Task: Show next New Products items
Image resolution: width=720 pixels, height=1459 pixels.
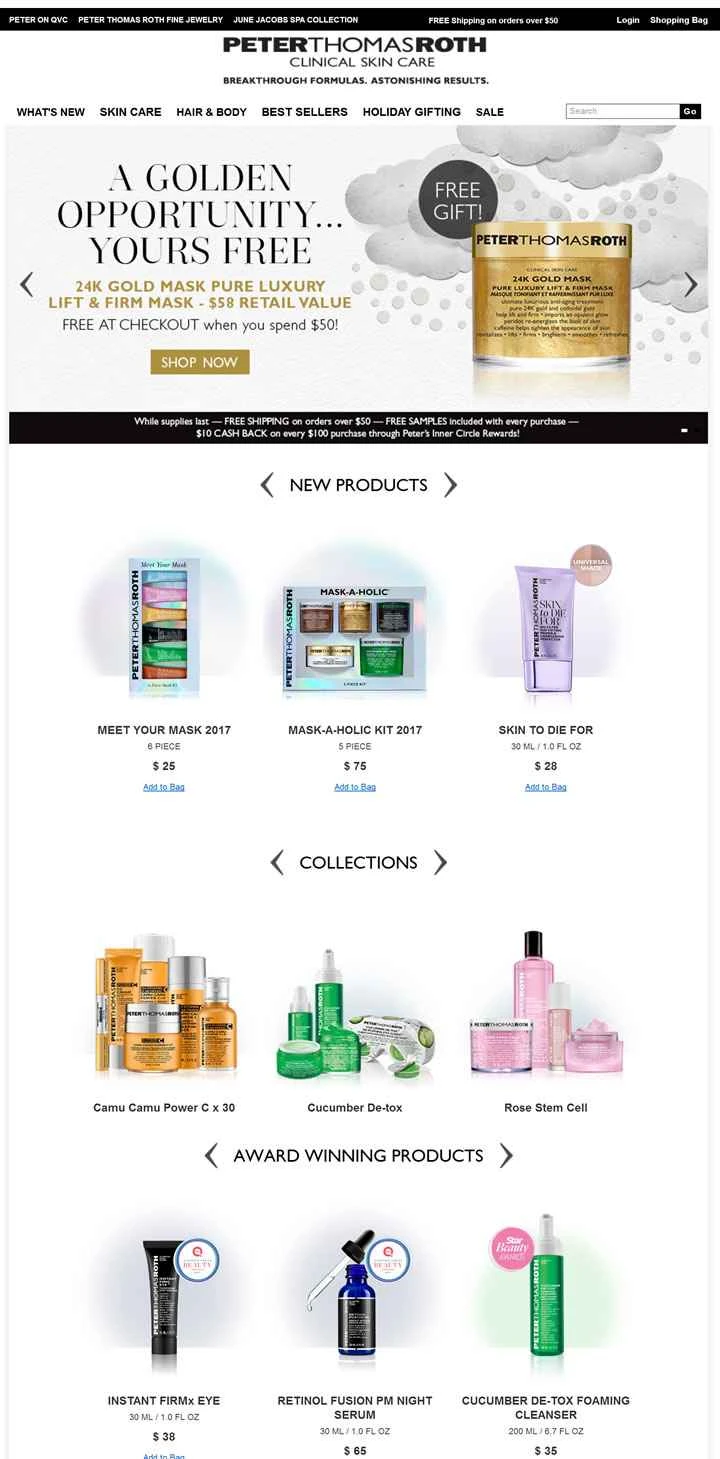Action: coord(450,485)
